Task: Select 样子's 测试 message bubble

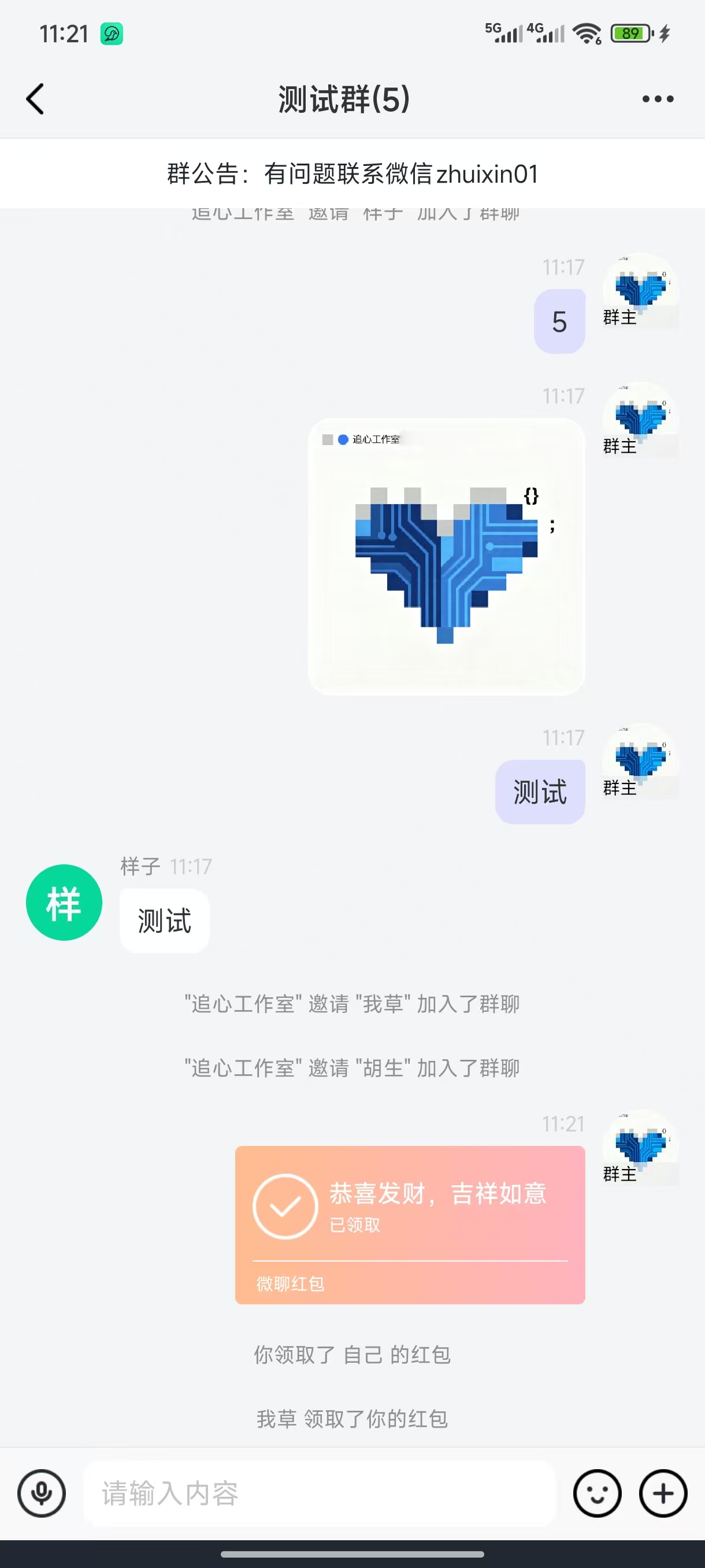Action: coord(164,920)
